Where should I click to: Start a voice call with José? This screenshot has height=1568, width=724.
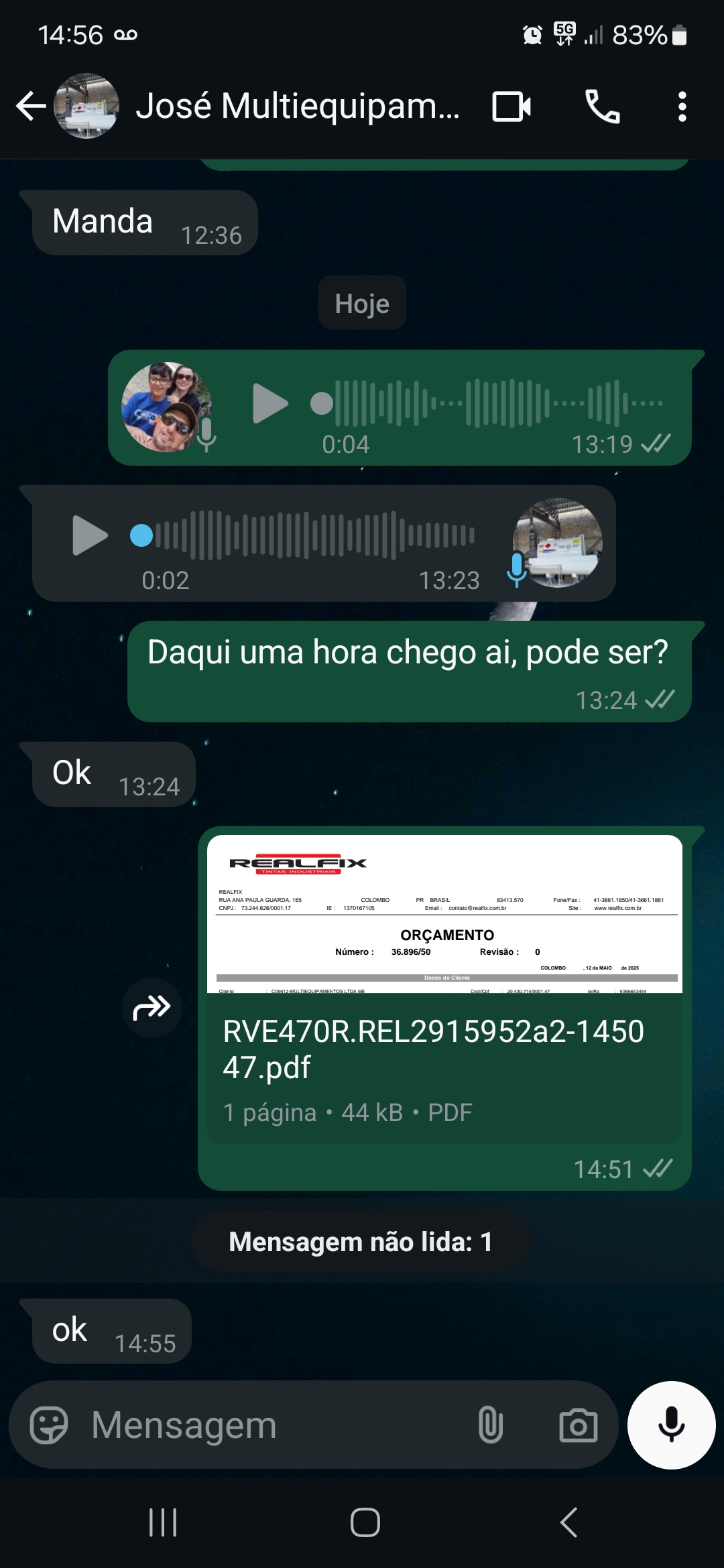click(x=603, y=107)
